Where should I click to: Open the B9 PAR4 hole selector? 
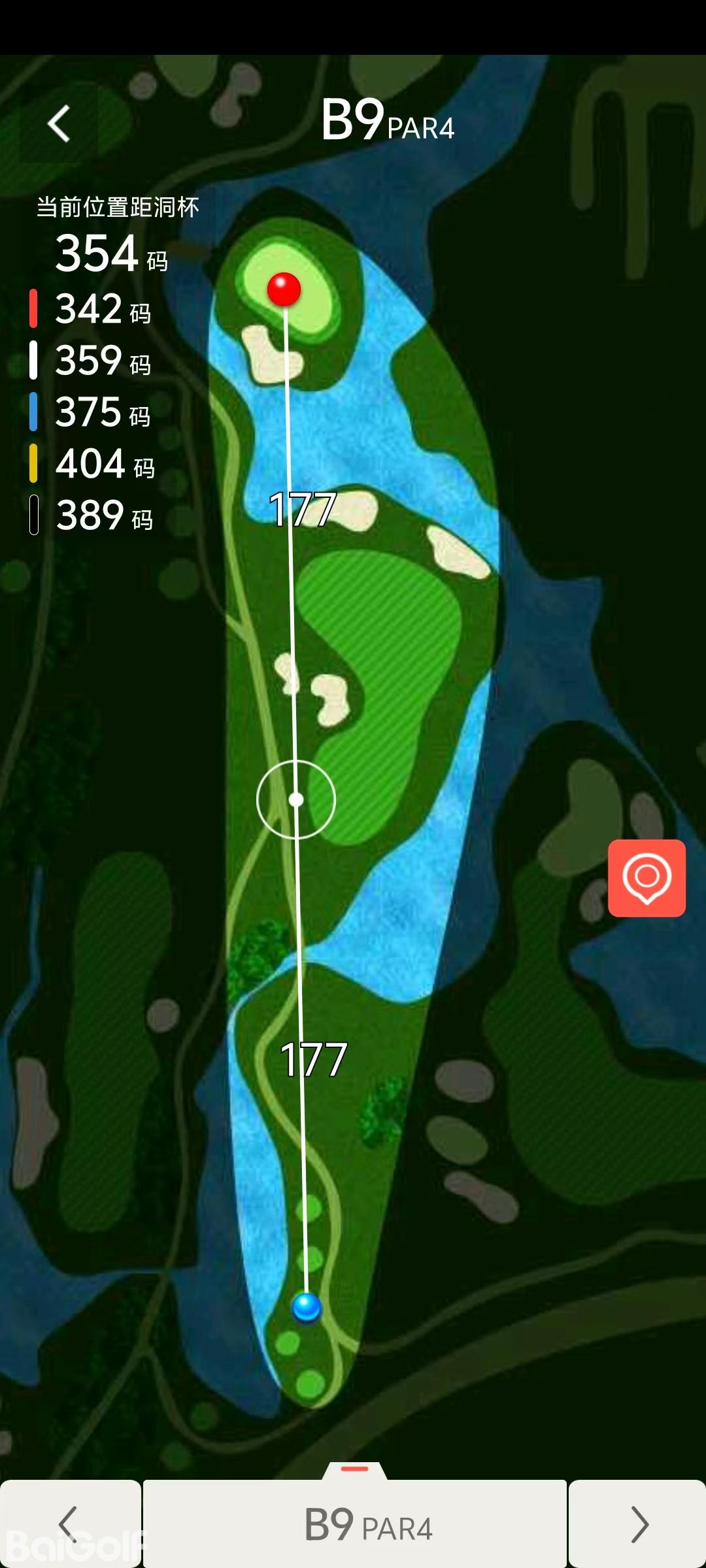click(x=355, y=1525)
